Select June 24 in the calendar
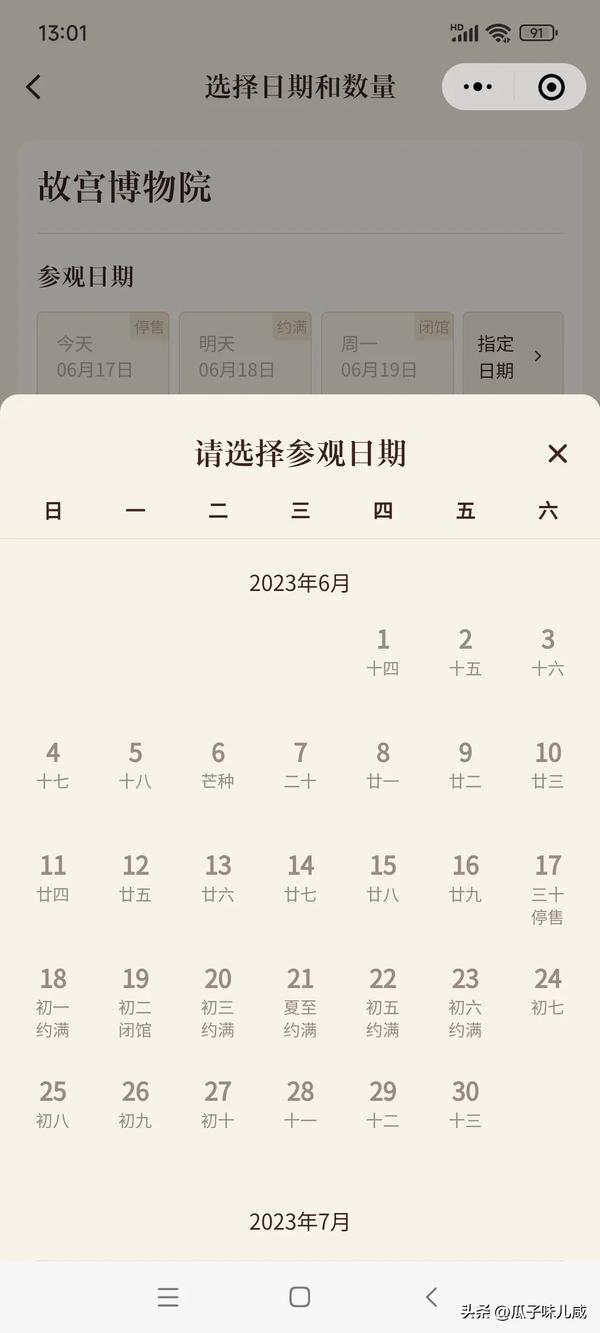The height and width of the screenshot is (1333, 600). 547,990
